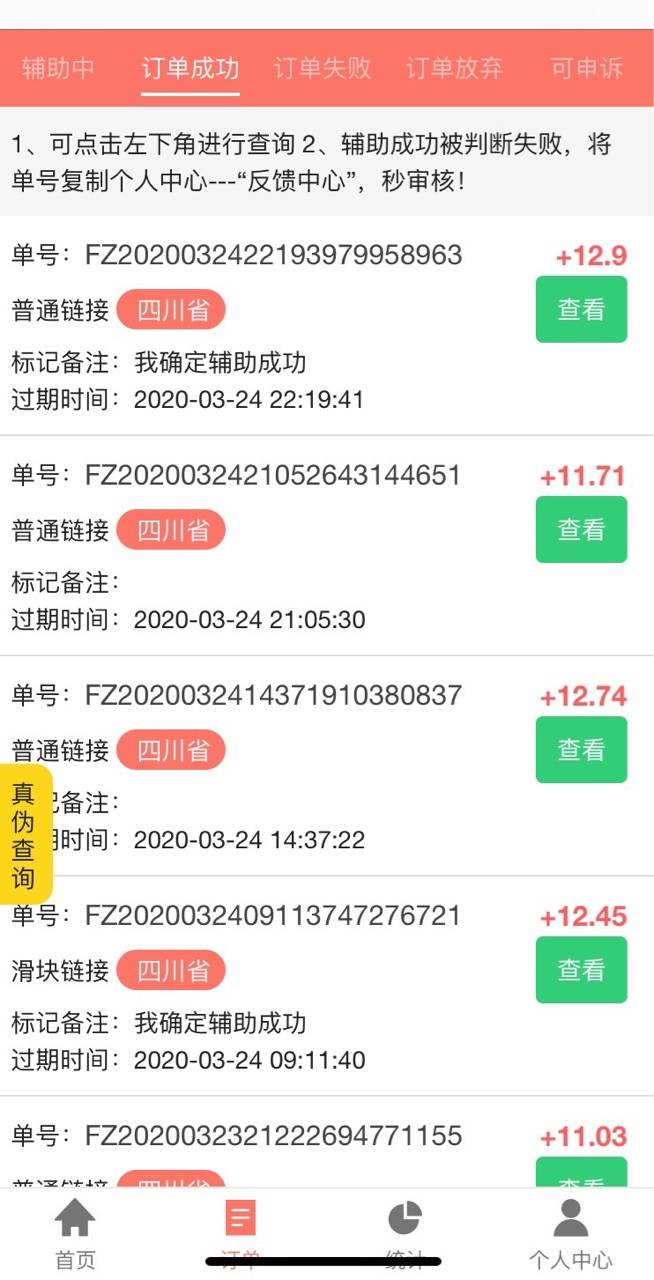Go to the 可申诉 tab
This screenshot has height=1280, width=654.
tap(586, 68)
